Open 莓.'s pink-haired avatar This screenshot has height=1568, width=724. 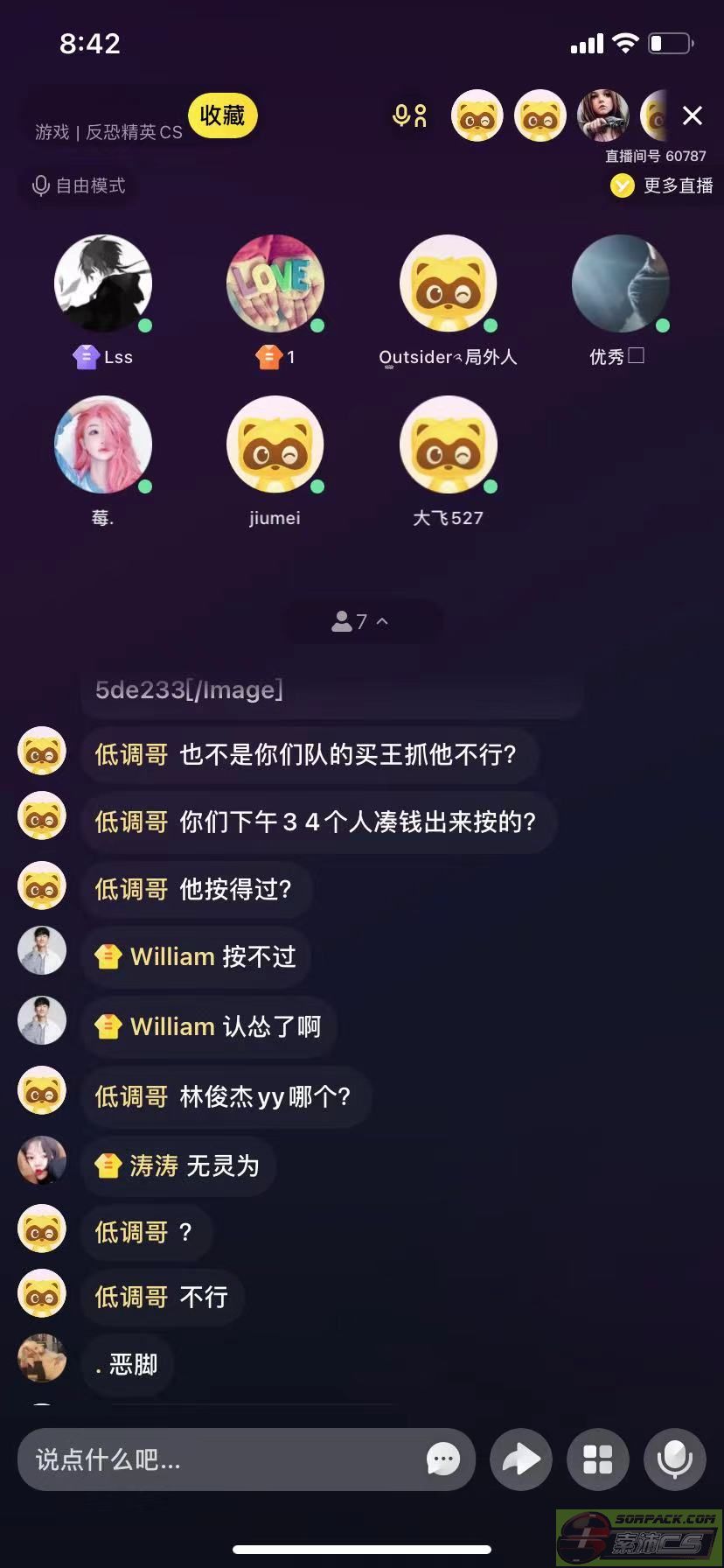coord(103,444)
